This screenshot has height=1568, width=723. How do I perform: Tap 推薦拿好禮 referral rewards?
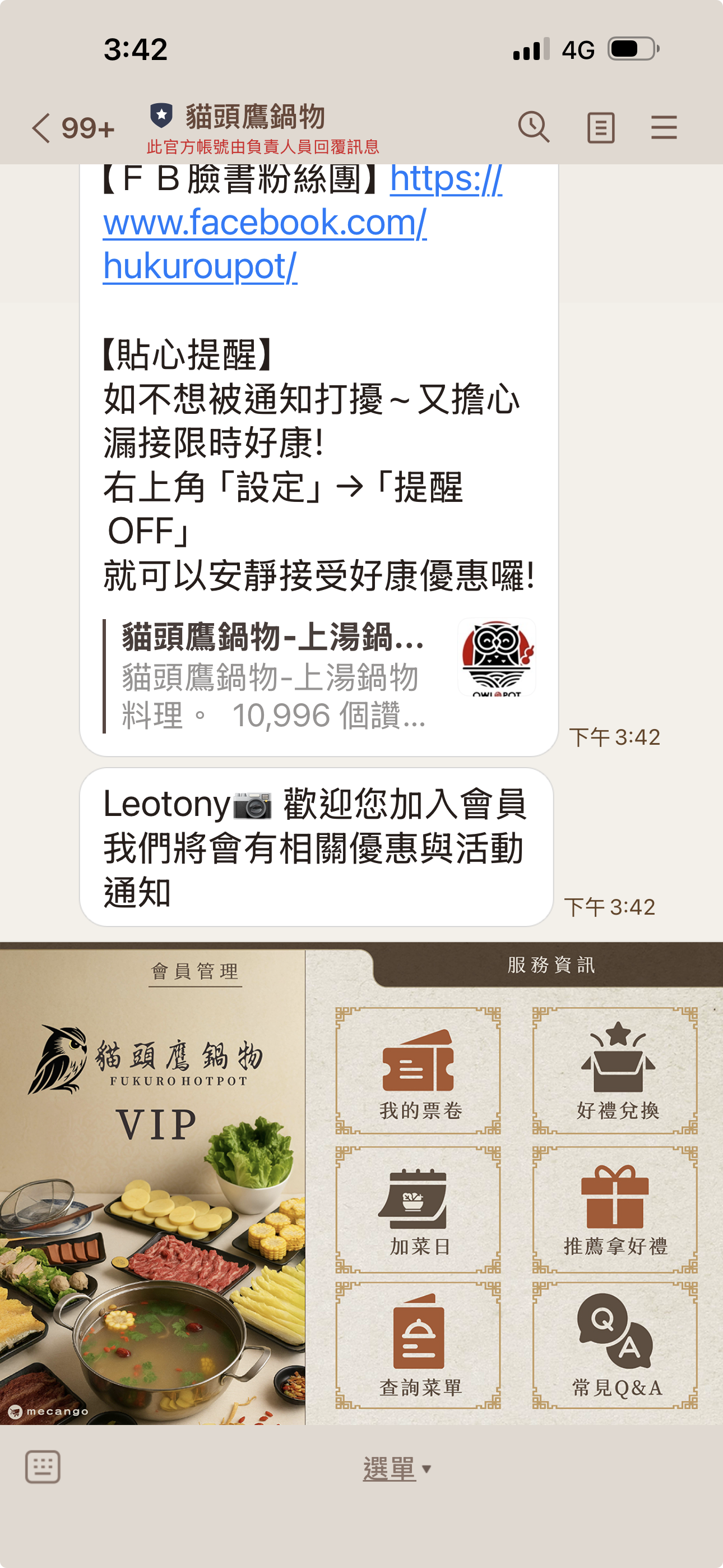pos(616,1210)
